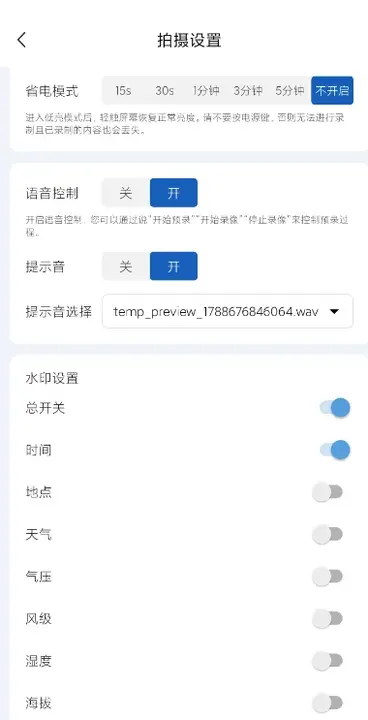The width and height of the screenshot is (368, 720).
Task: Turn on the 气压 watermark
Action: 328,577
